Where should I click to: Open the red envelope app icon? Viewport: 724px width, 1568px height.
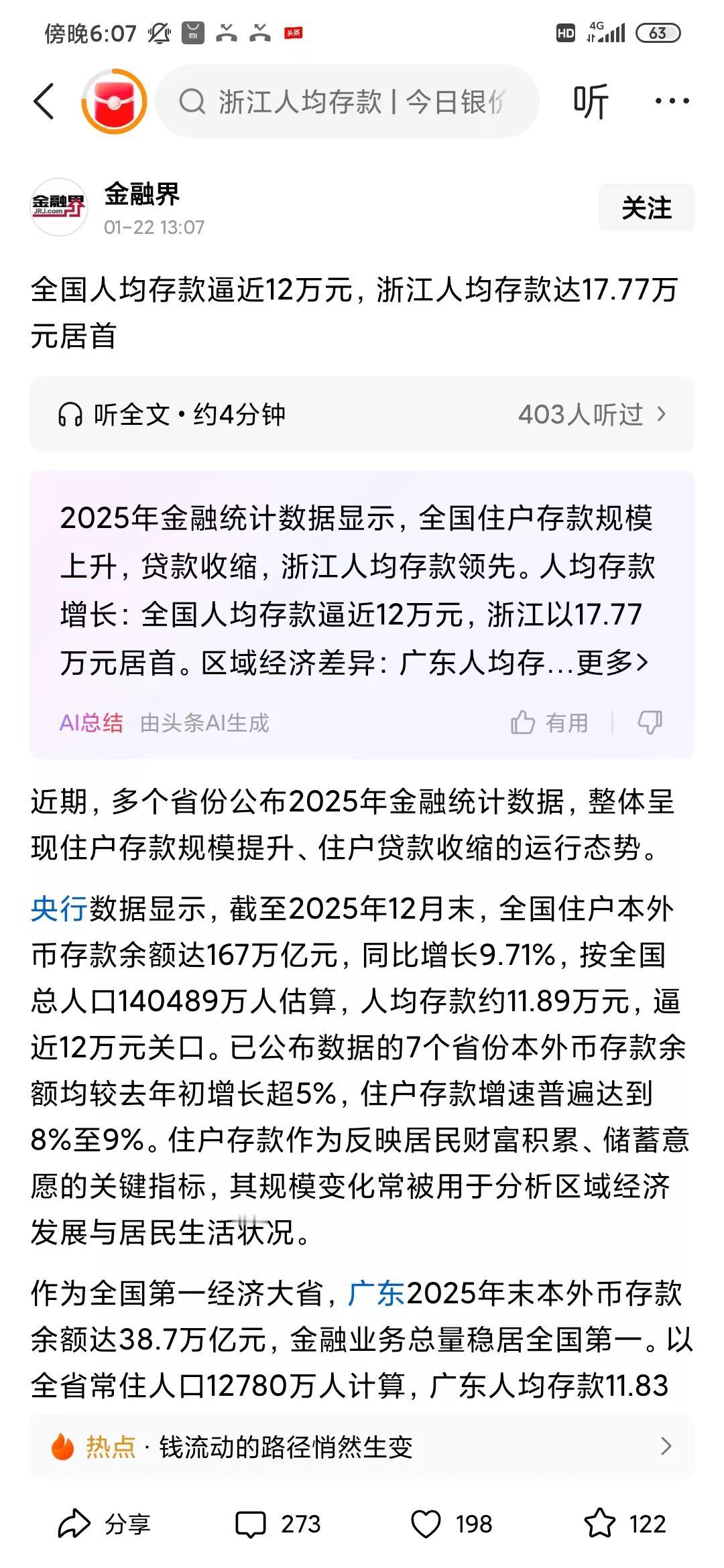coord(112,99)
